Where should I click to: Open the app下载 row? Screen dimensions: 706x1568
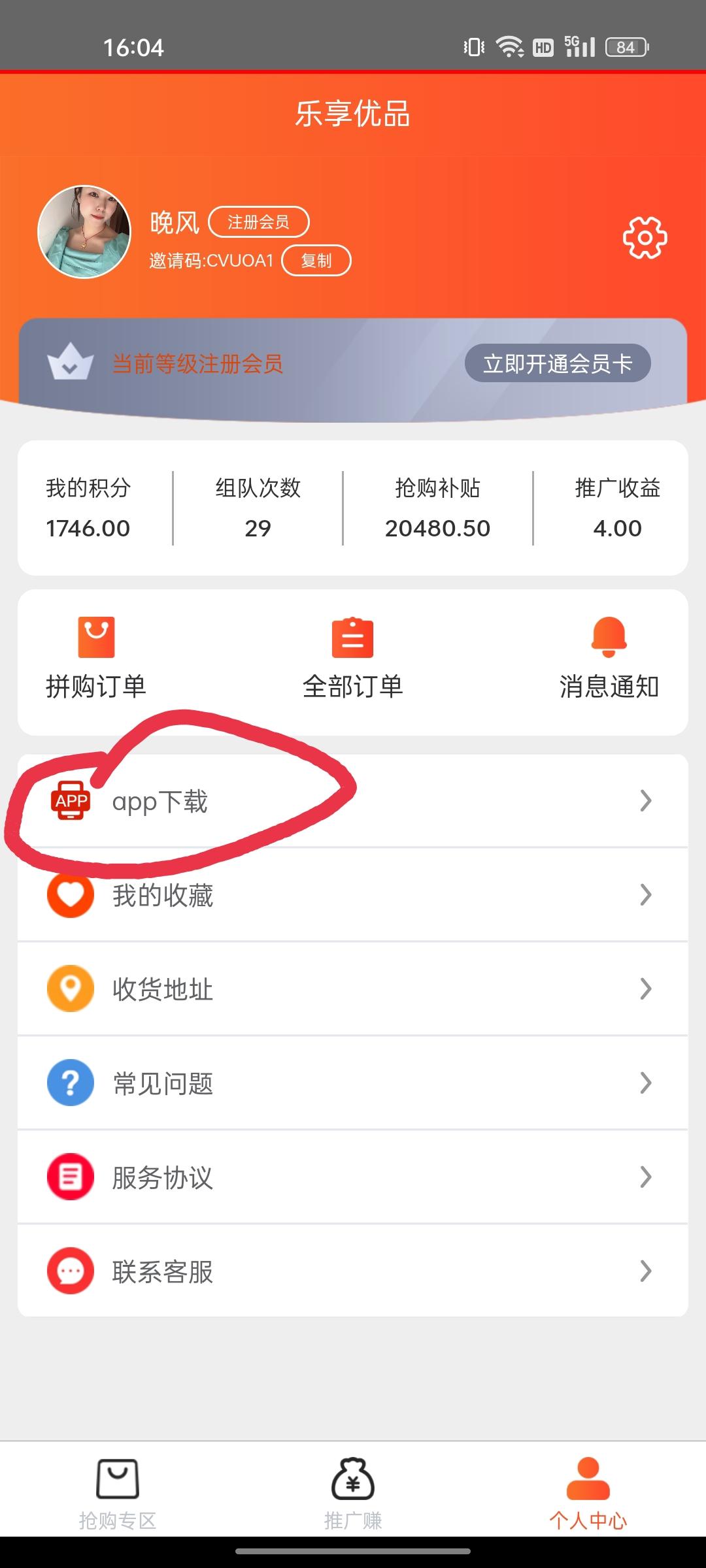[353, 801]
